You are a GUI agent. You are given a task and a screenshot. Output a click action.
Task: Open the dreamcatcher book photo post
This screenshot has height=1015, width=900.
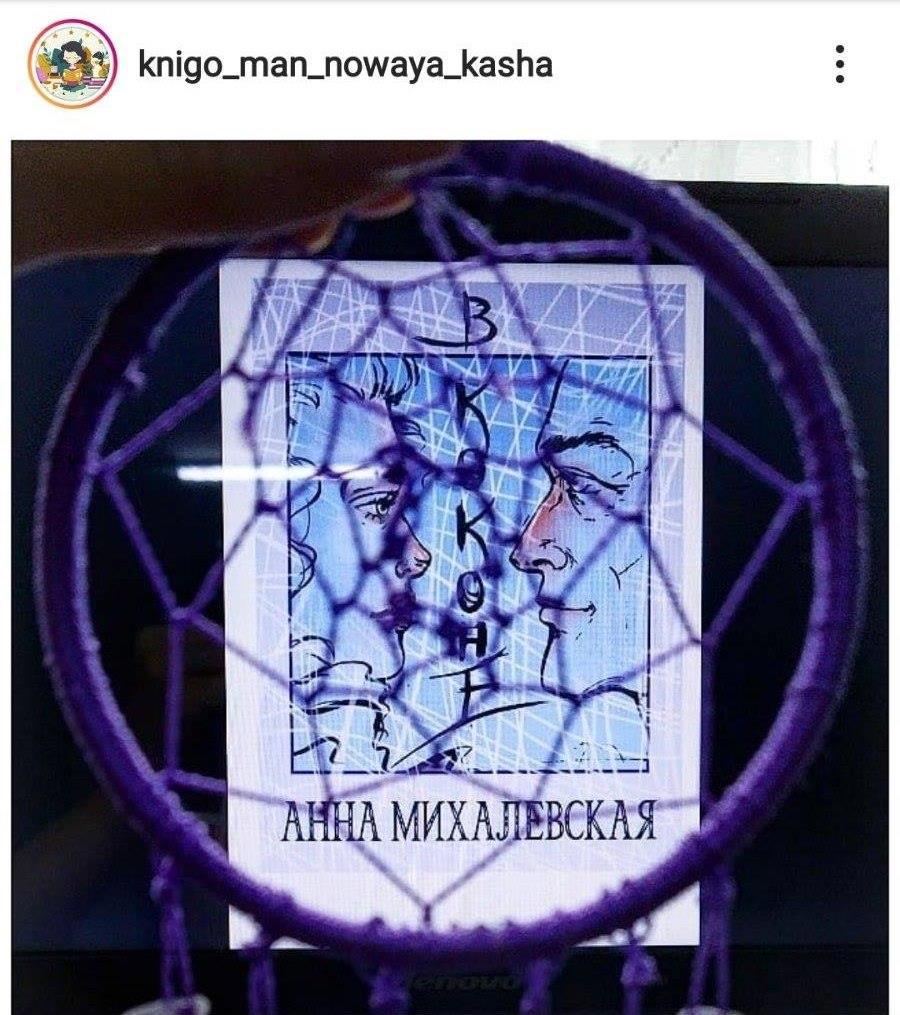point(450,576)
